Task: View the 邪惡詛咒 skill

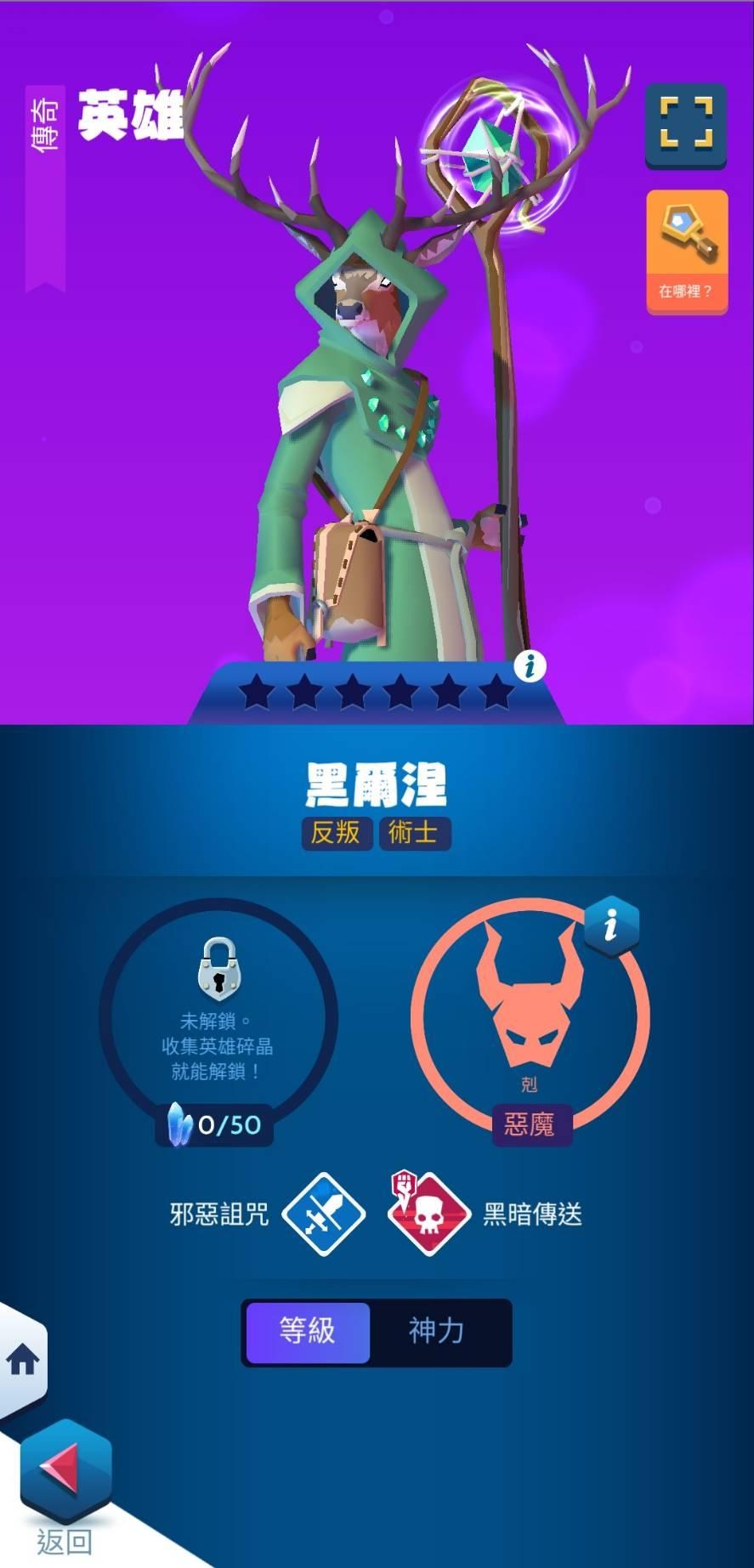Action: click(x=323, y=1214)
